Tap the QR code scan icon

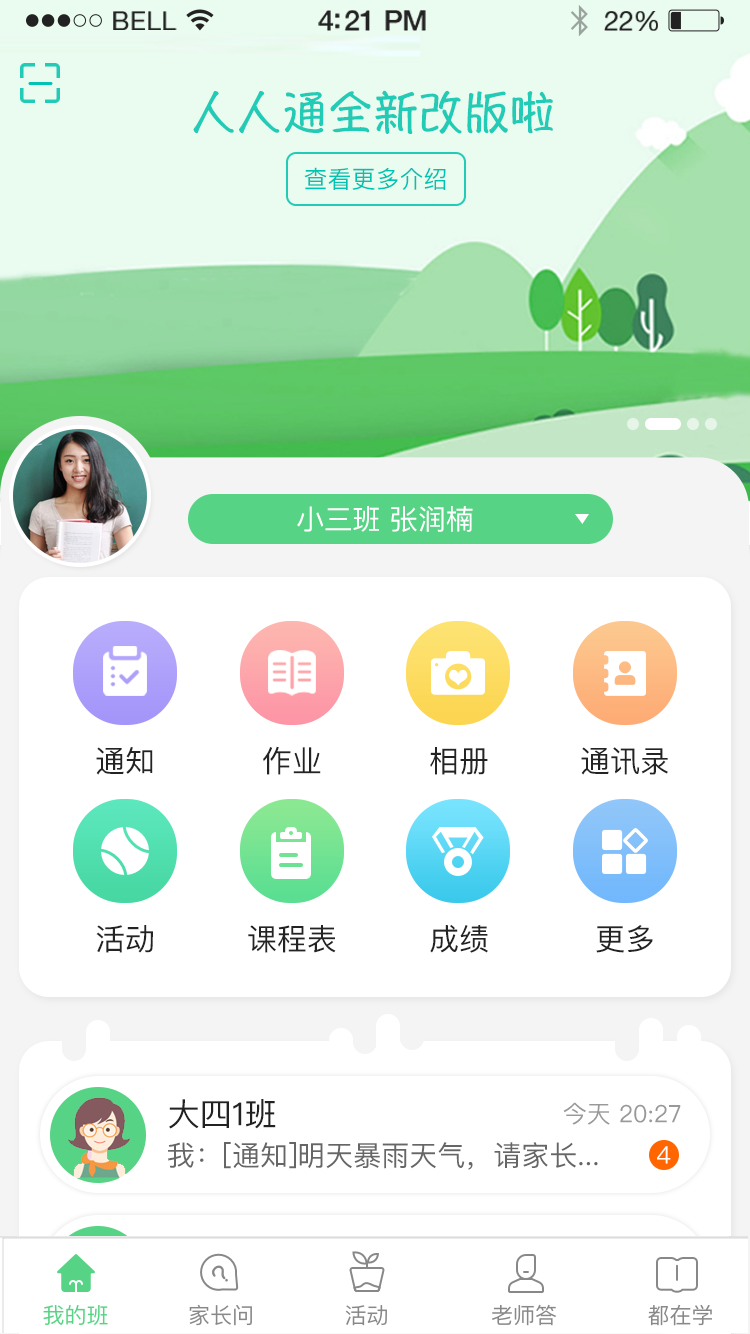[40, 84]
